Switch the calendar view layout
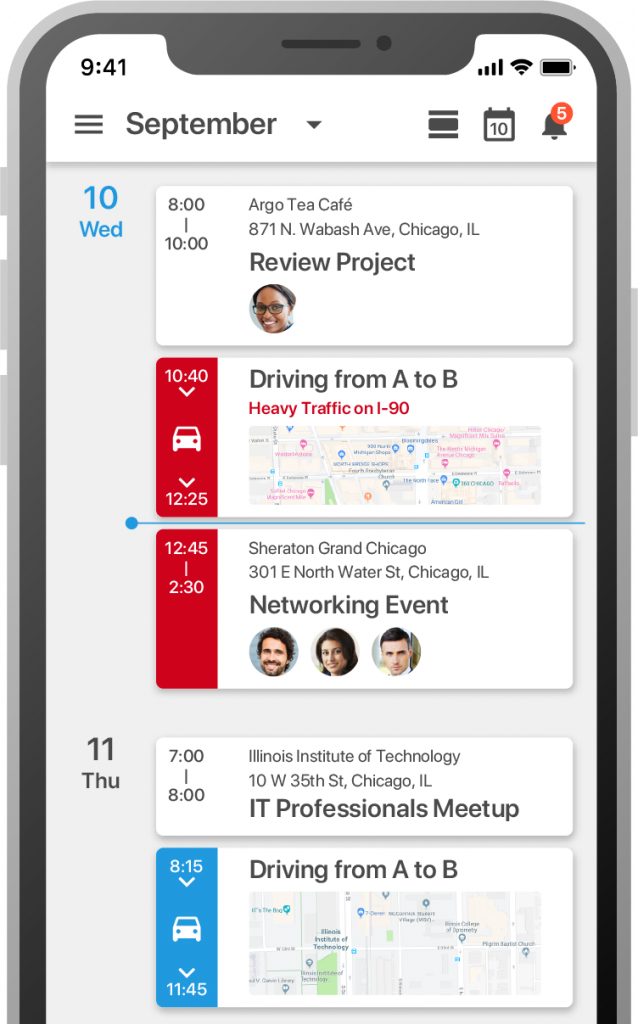Viewport: 638px width, 1024px height. point(442,124)
